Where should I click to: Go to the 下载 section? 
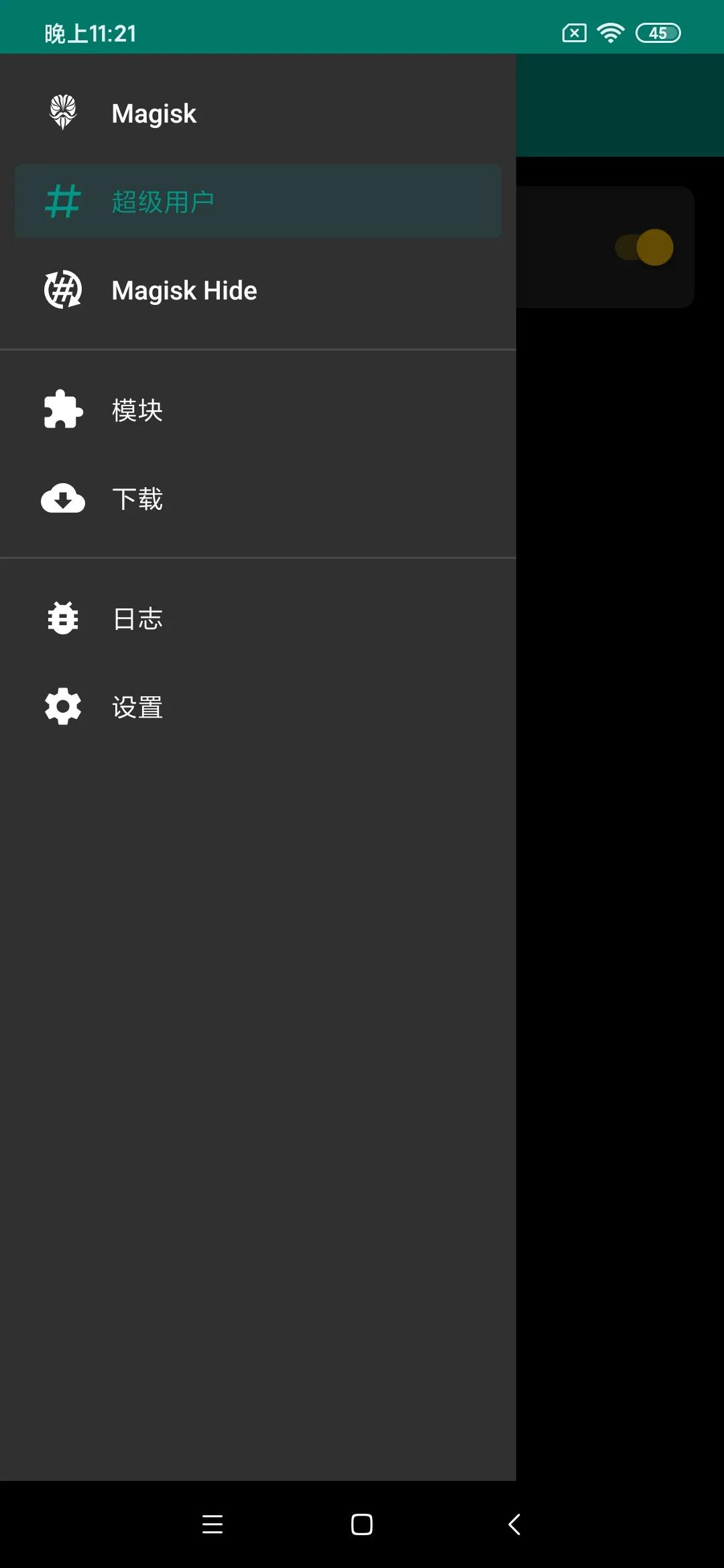coord(137,499)
